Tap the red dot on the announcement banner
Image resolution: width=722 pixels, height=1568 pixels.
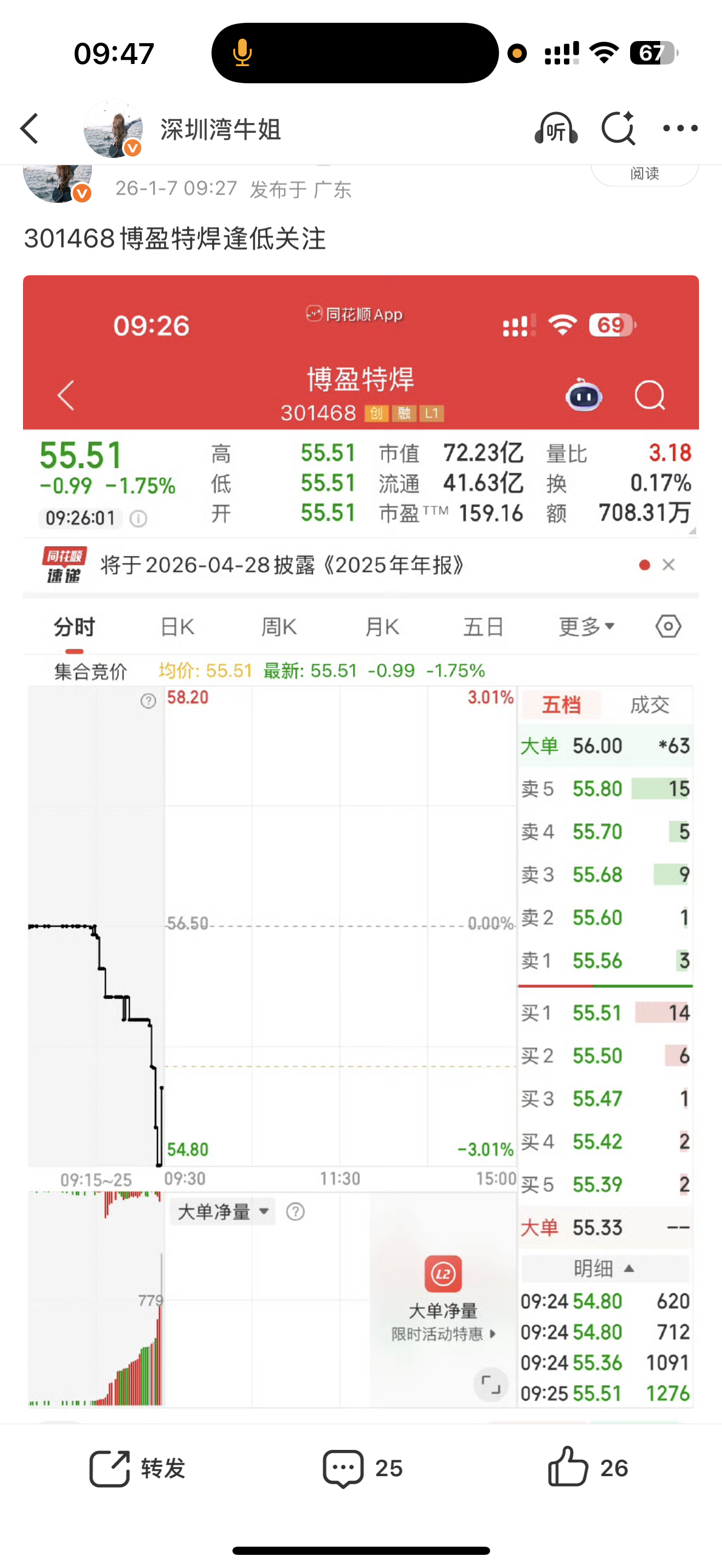point(644,565)
